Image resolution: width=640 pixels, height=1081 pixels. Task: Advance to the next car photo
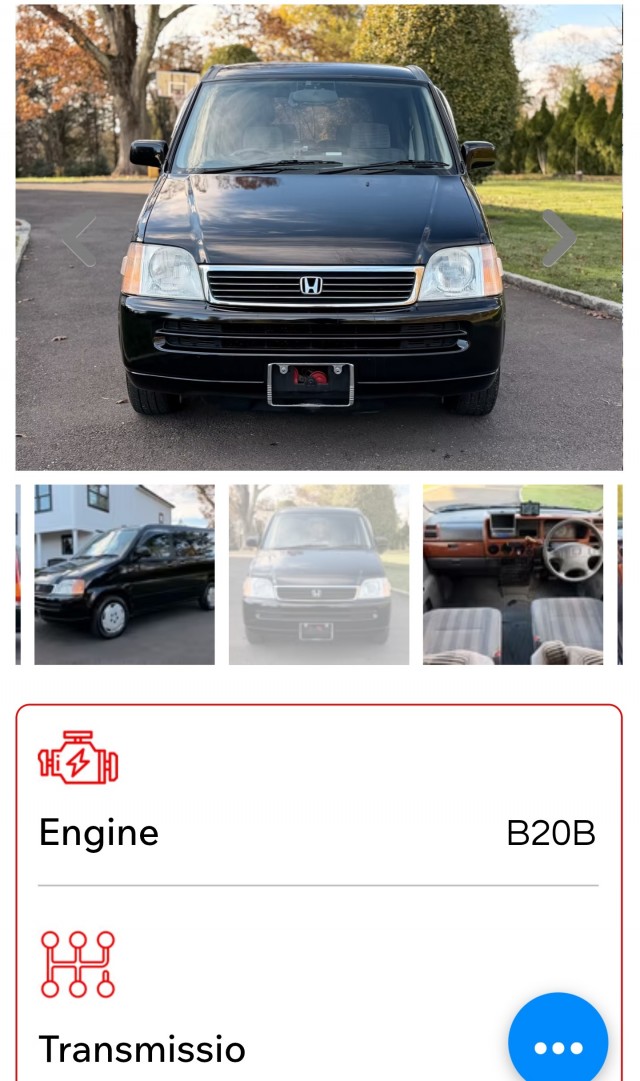[x=559, y=239]
